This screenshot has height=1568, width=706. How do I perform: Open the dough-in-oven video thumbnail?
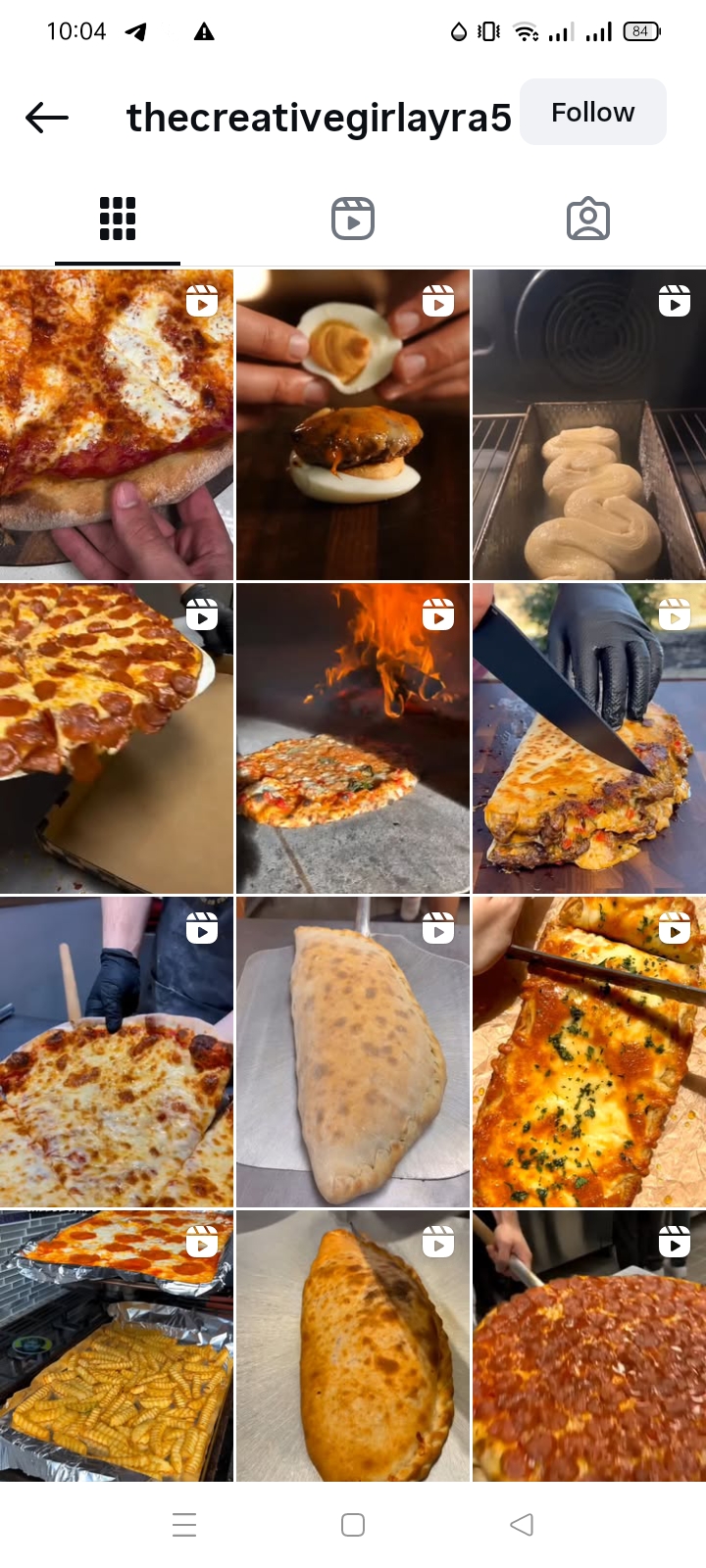point(588,424)
